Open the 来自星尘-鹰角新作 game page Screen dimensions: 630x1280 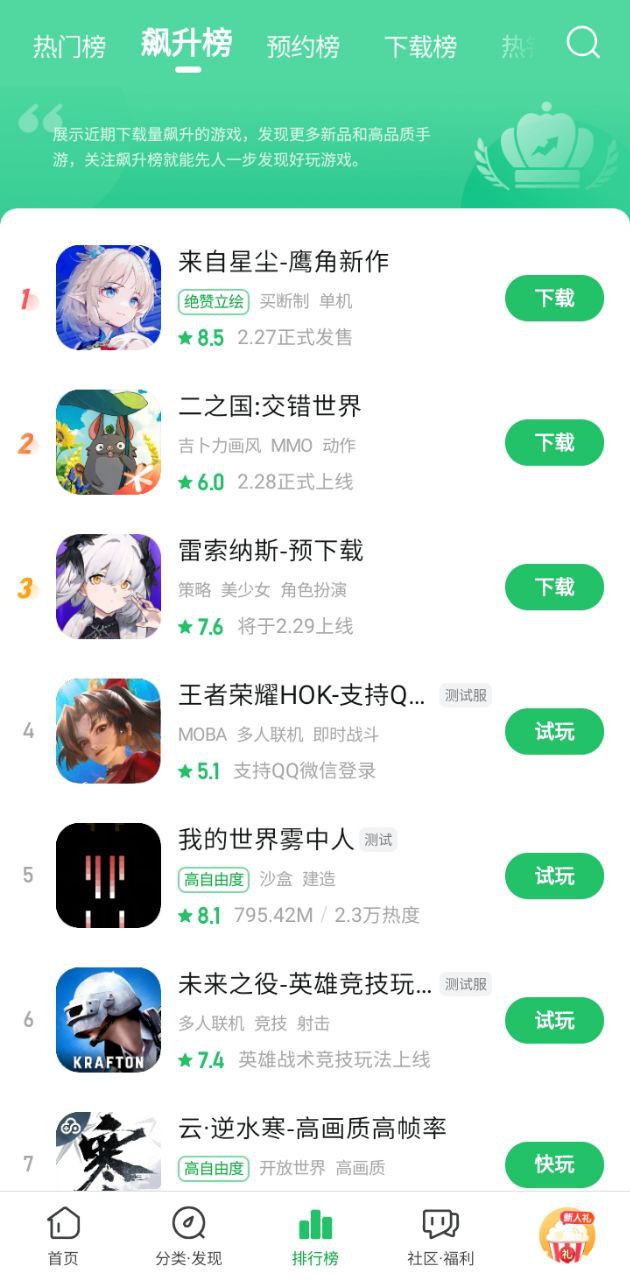(283, 262)
